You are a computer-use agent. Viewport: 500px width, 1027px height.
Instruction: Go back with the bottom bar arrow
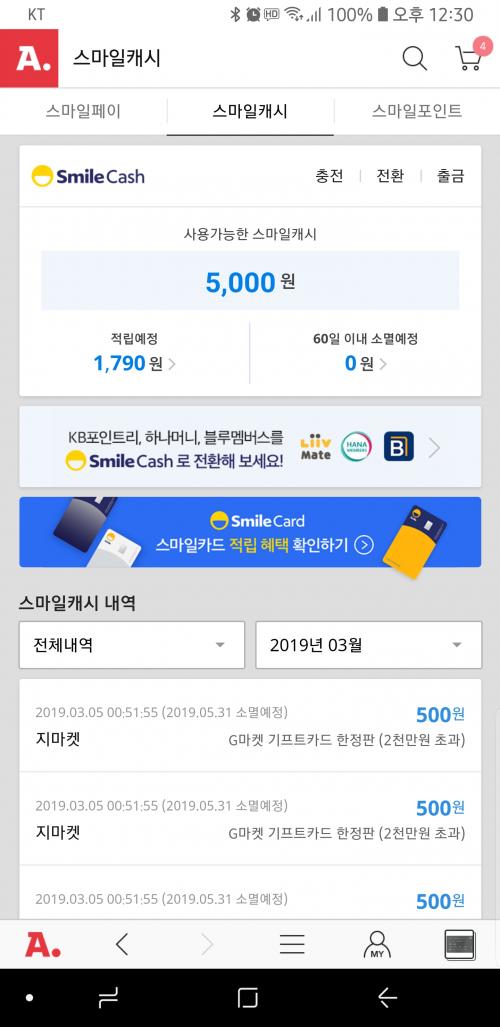(x=122, y=944)
